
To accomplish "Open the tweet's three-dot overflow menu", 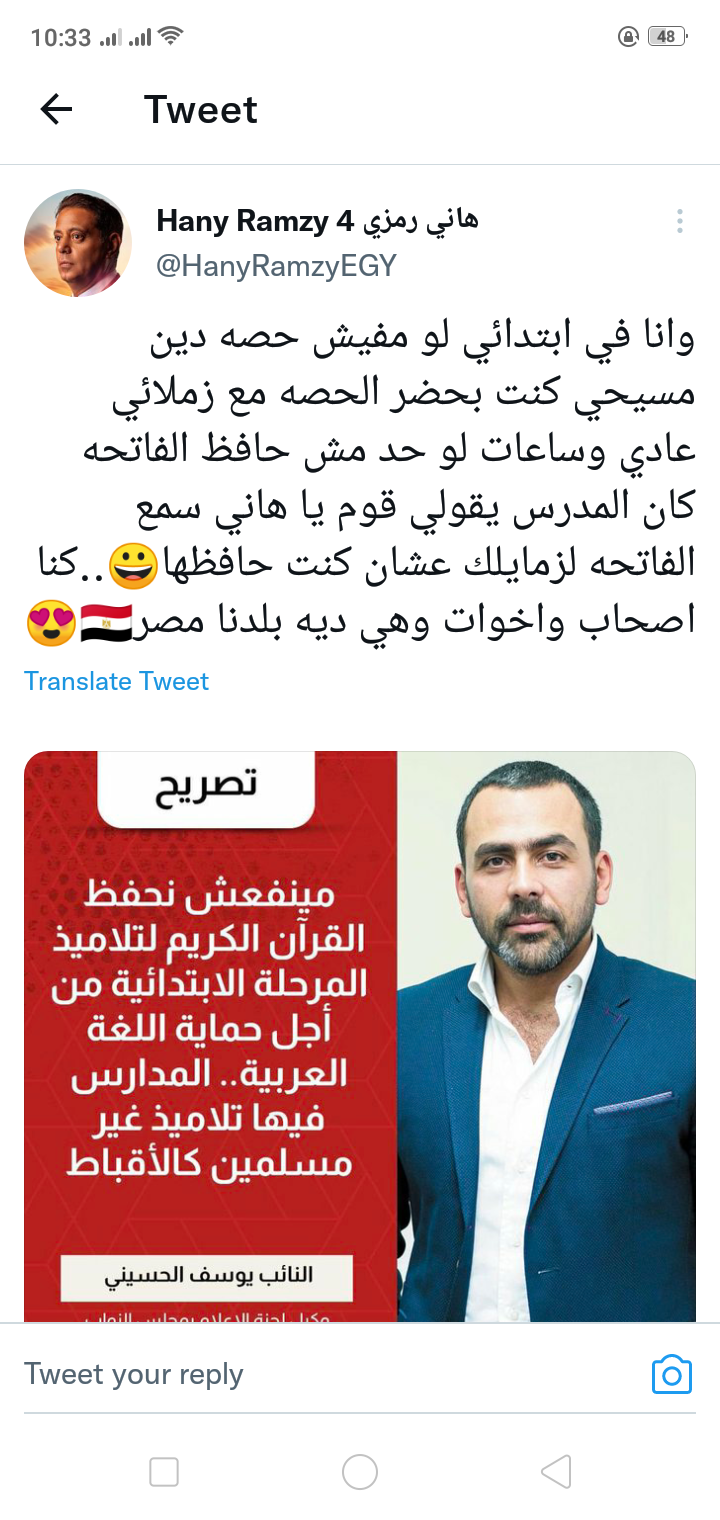I will click(679, 221).
